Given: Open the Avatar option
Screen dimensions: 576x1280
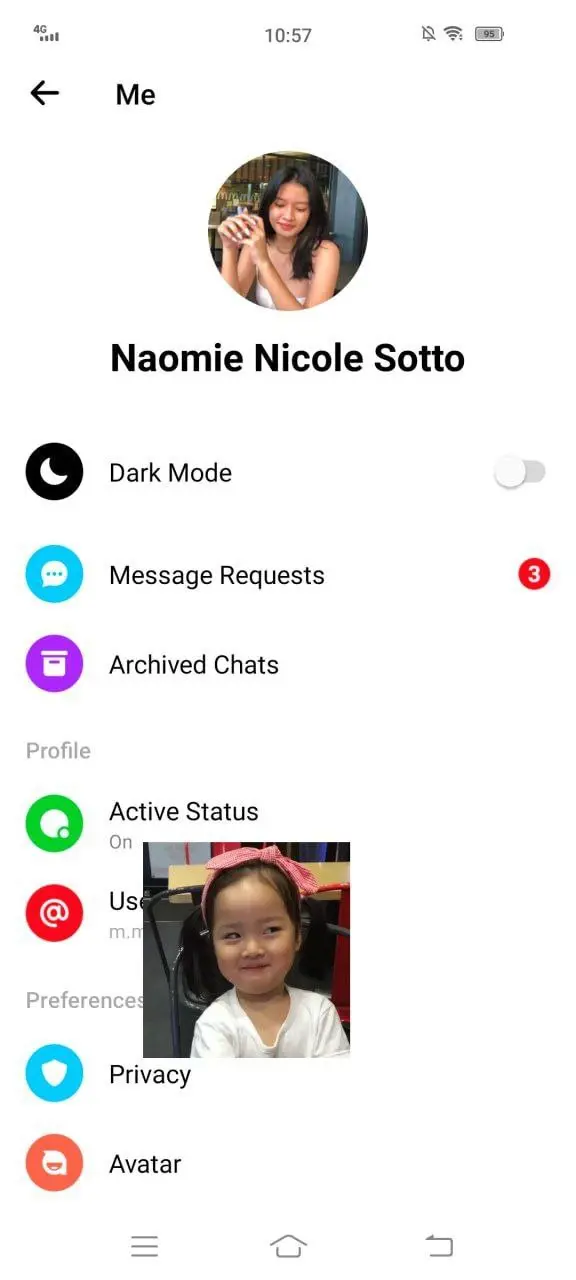Looking at the screenshot, I should pos(288,1163).
